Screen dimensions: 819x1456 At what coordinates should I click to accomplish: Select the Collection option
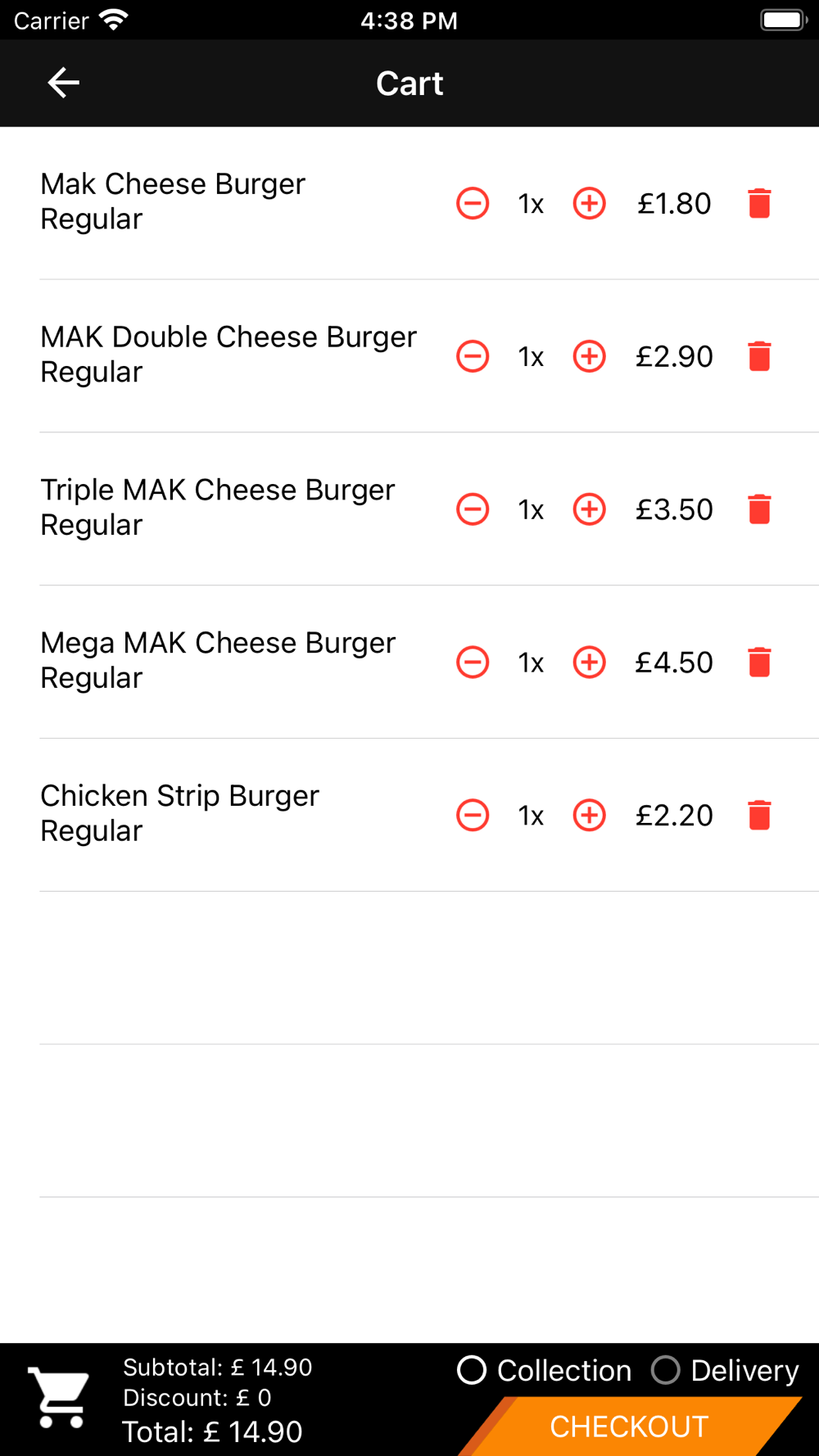click(x=545, y=1370)
